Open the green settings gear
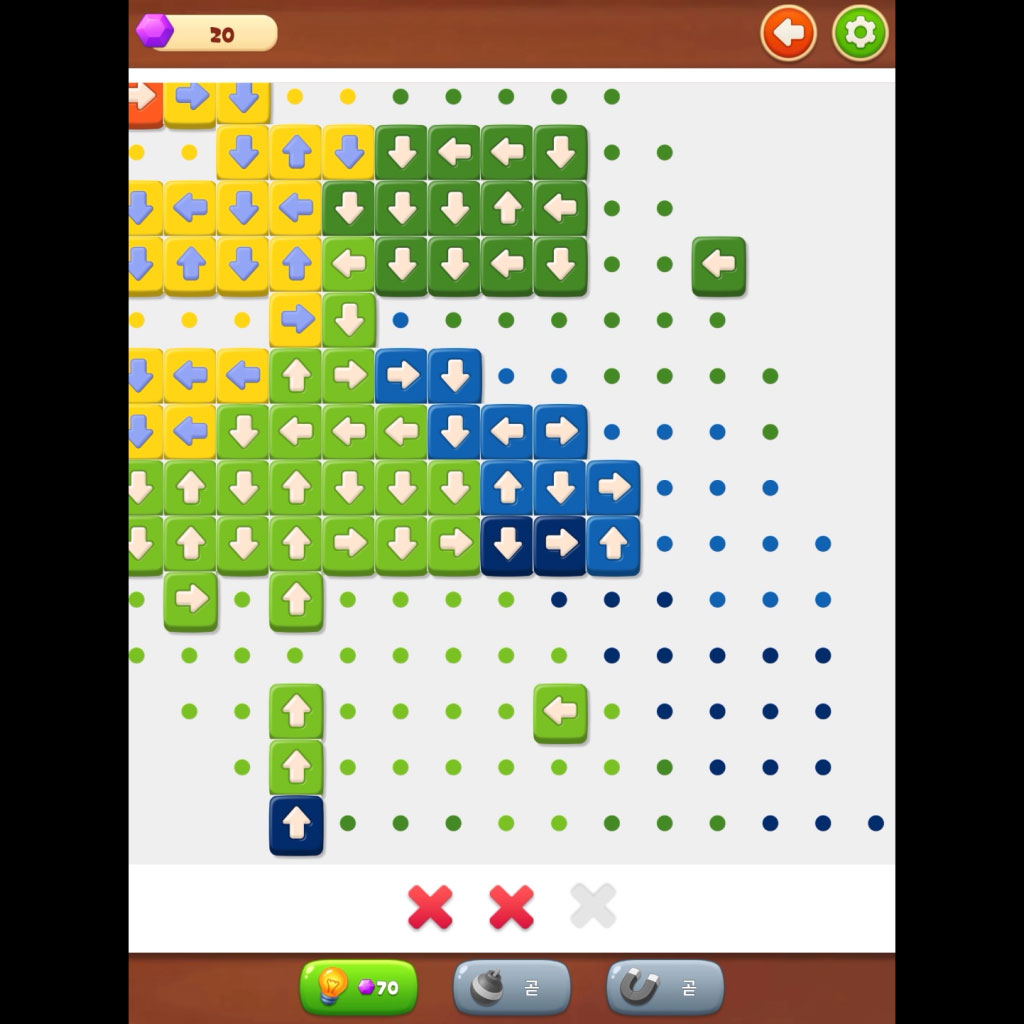This screenshot has height=1024, width=1024. pos(860,34)
